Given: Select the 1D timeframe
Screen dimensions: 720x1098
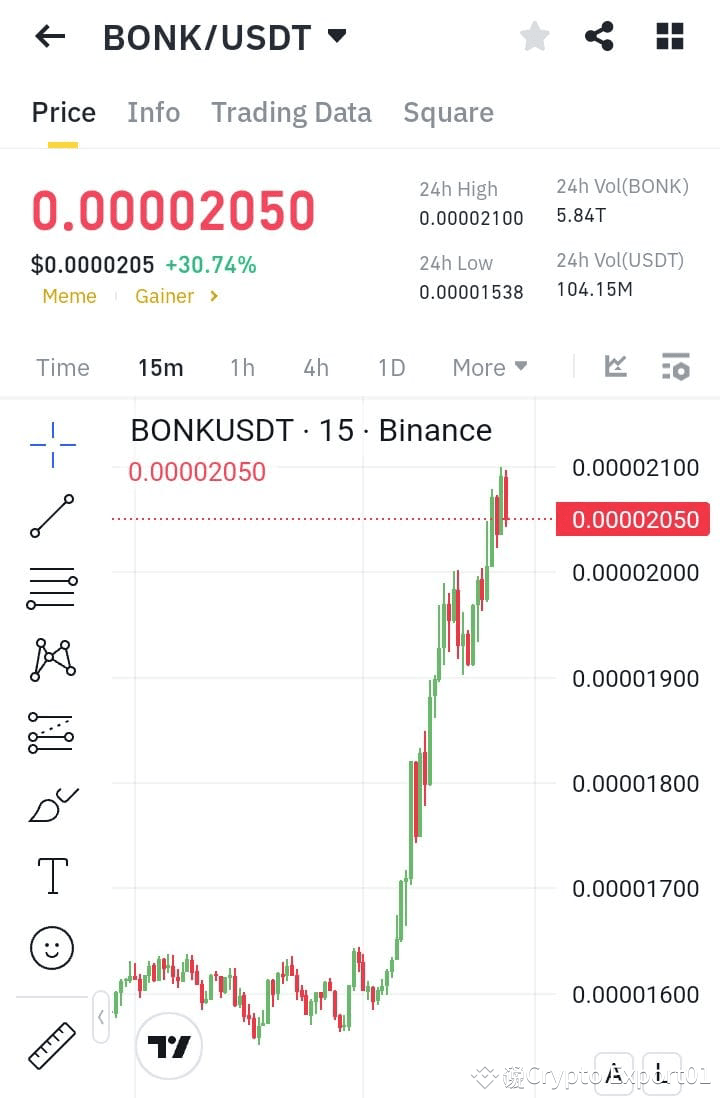Looking at the screenshot, I should [x=391, y=367].
